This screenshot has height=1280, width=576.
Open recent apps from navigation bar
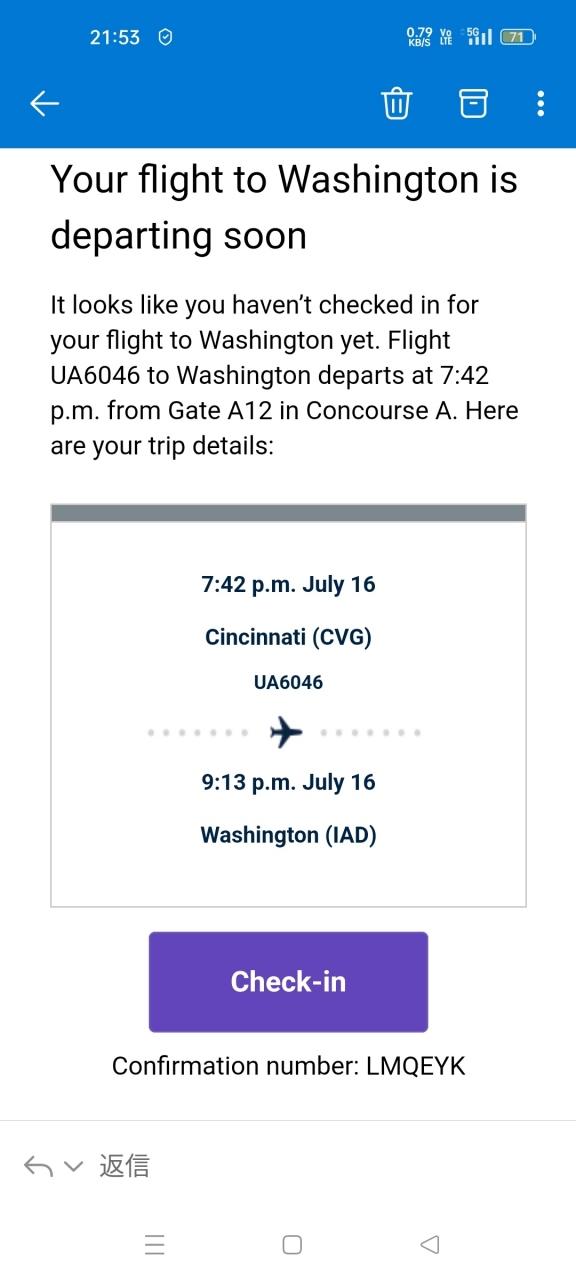[155, 1244]
